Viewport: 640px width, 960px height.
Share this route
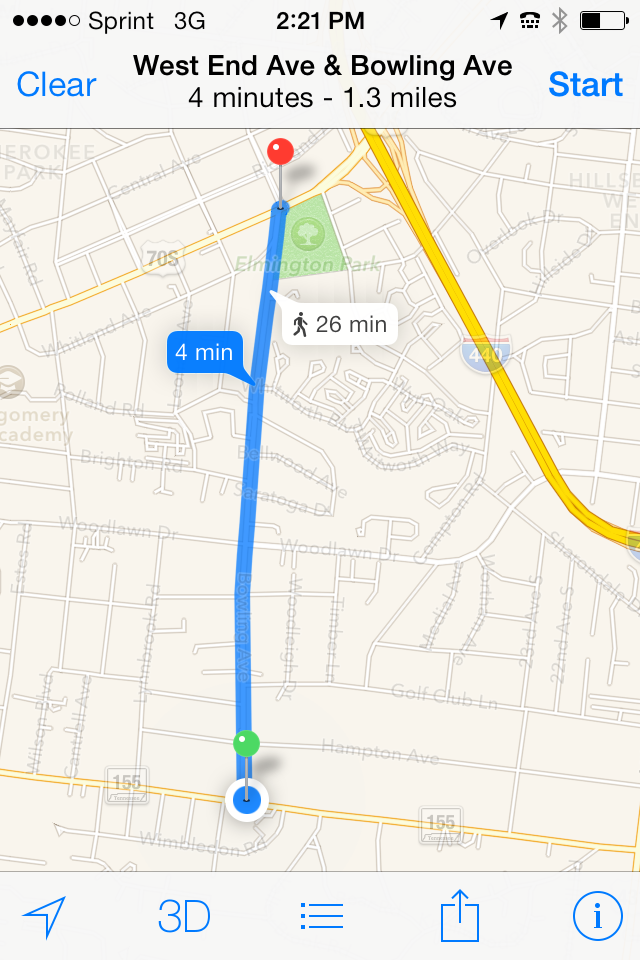coord(460,915)
